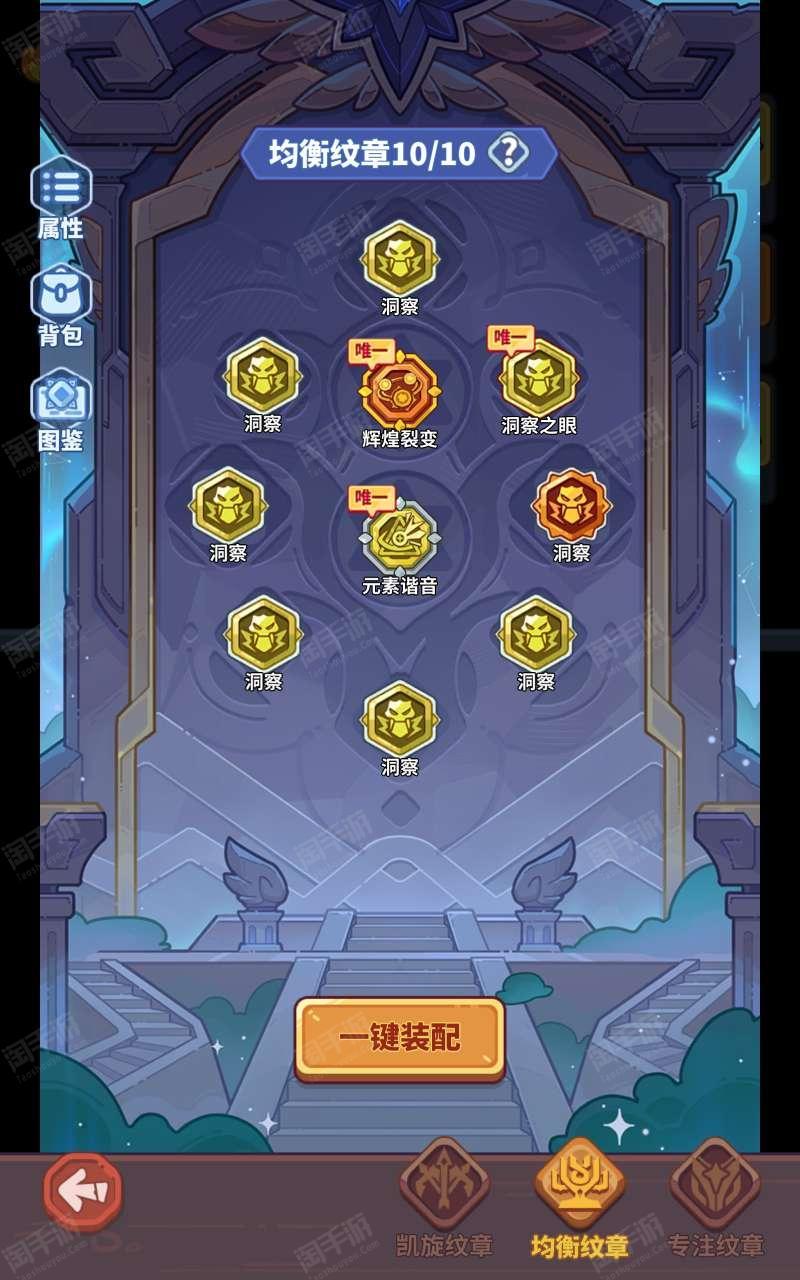Tap 一键装配 auto-equip button
Viewport: 800px width, 1280px height.
coord(400,1038)
